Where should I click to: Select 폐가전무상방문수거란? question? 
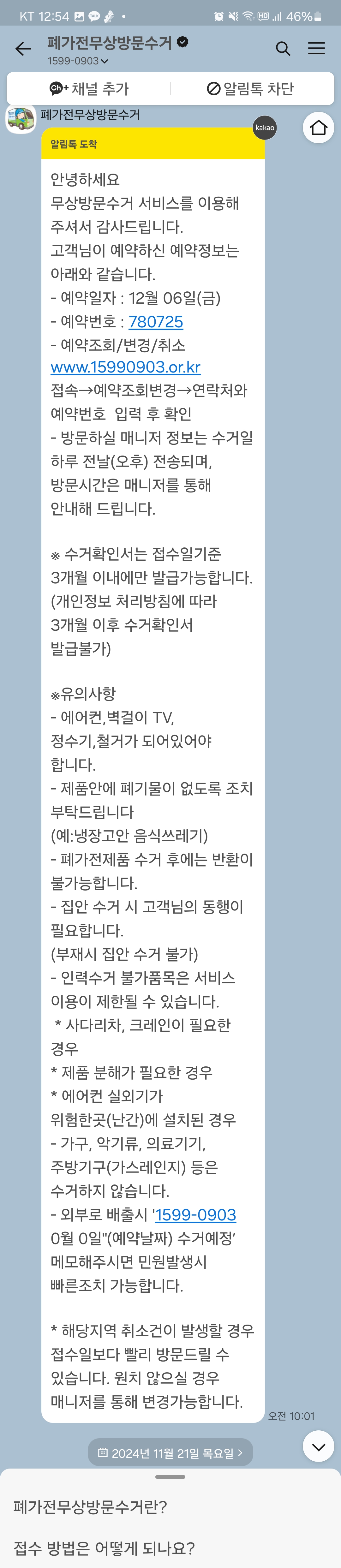[90, 1507]
